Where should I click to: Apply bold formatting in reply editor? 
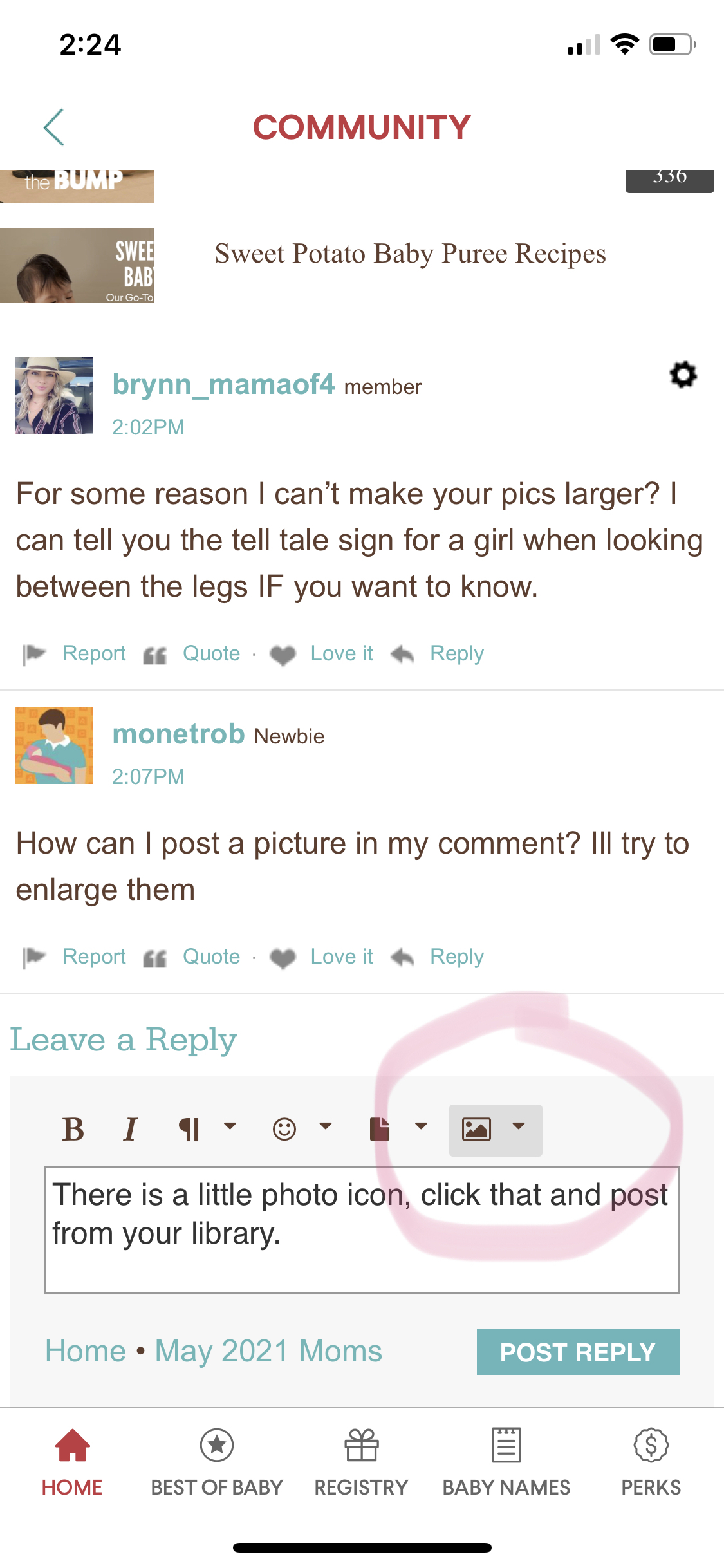click(x=73, y=1129)
